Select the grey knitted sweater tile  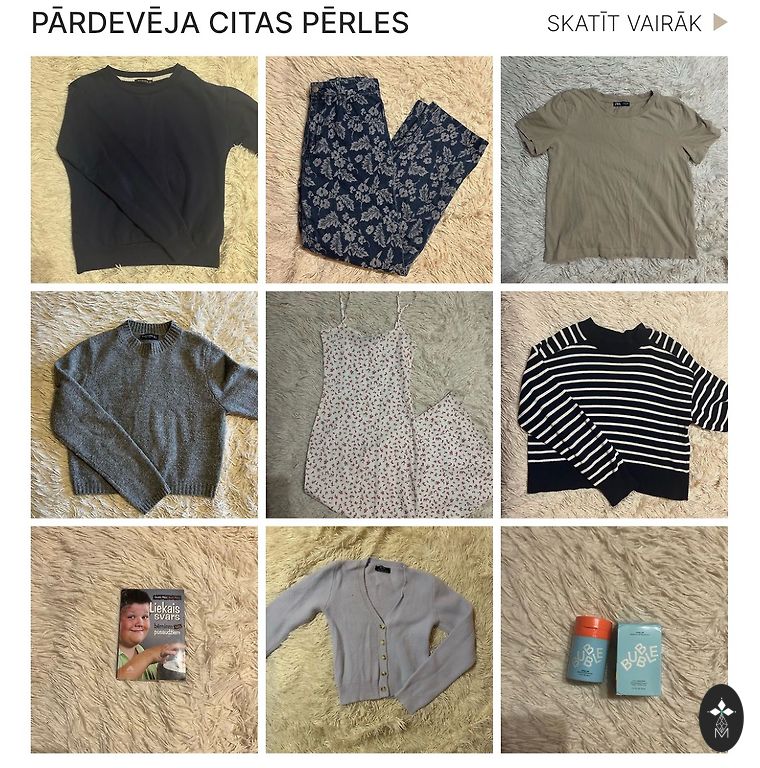click(x=144, y=404)
